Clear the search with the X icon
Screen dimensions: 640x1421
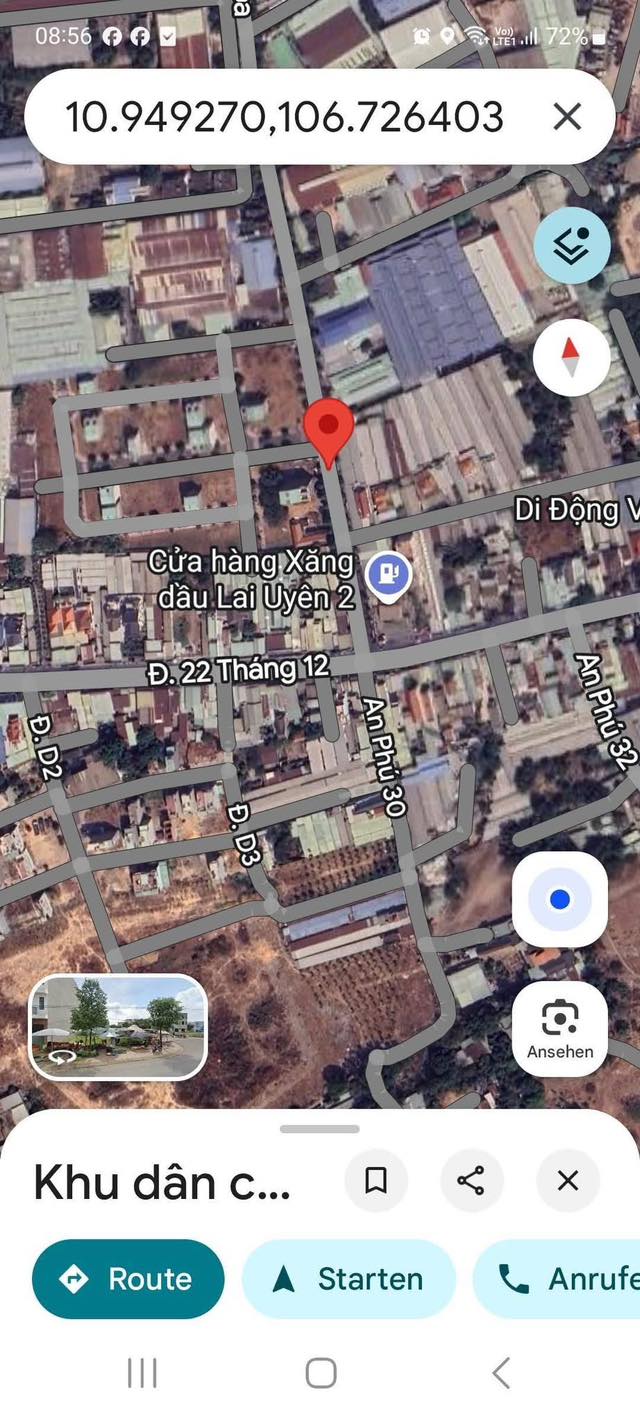point(567,117)
